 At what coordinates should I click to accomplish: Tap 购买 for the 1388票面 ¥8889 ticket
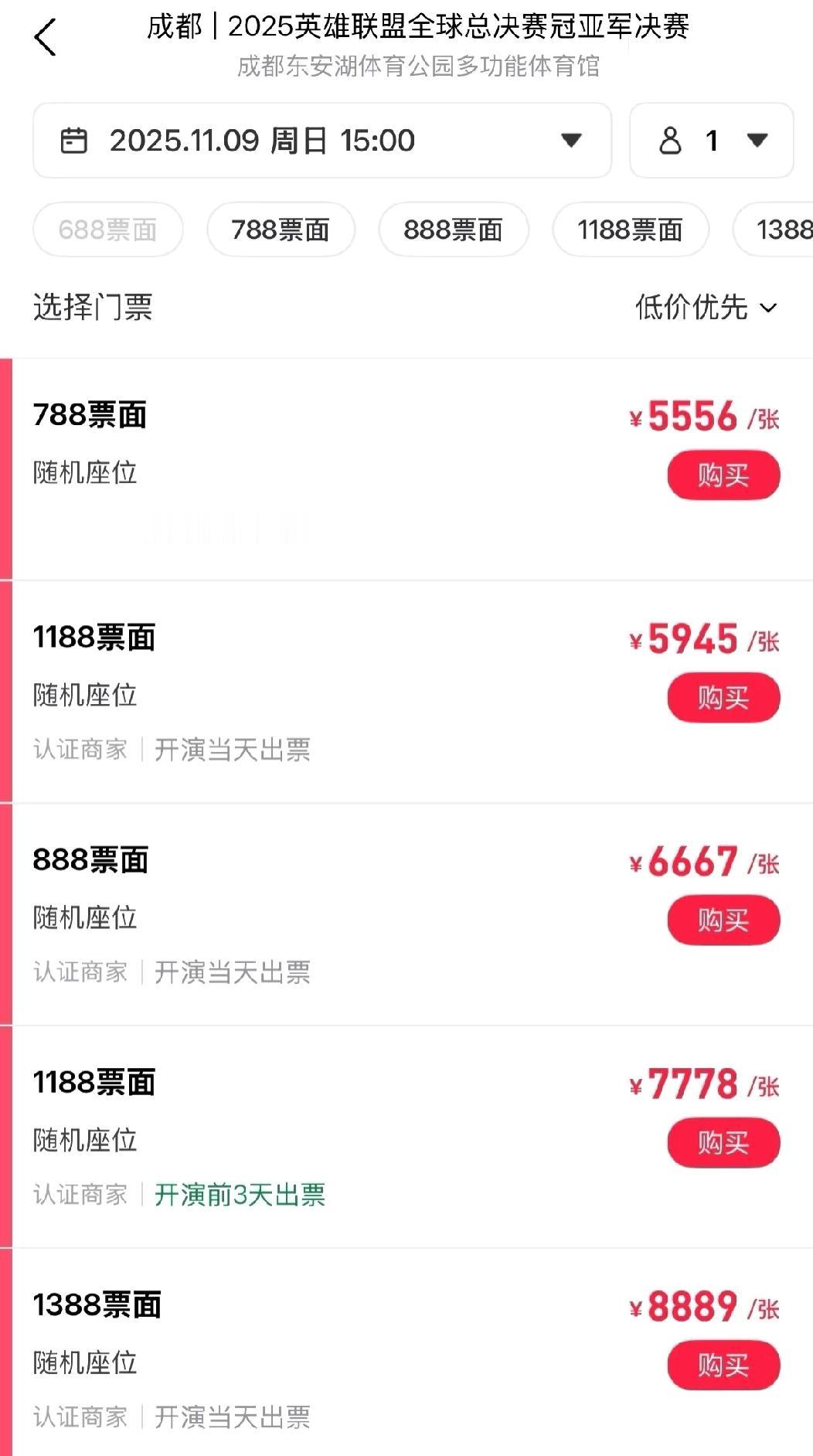(x=723, y=1366)
